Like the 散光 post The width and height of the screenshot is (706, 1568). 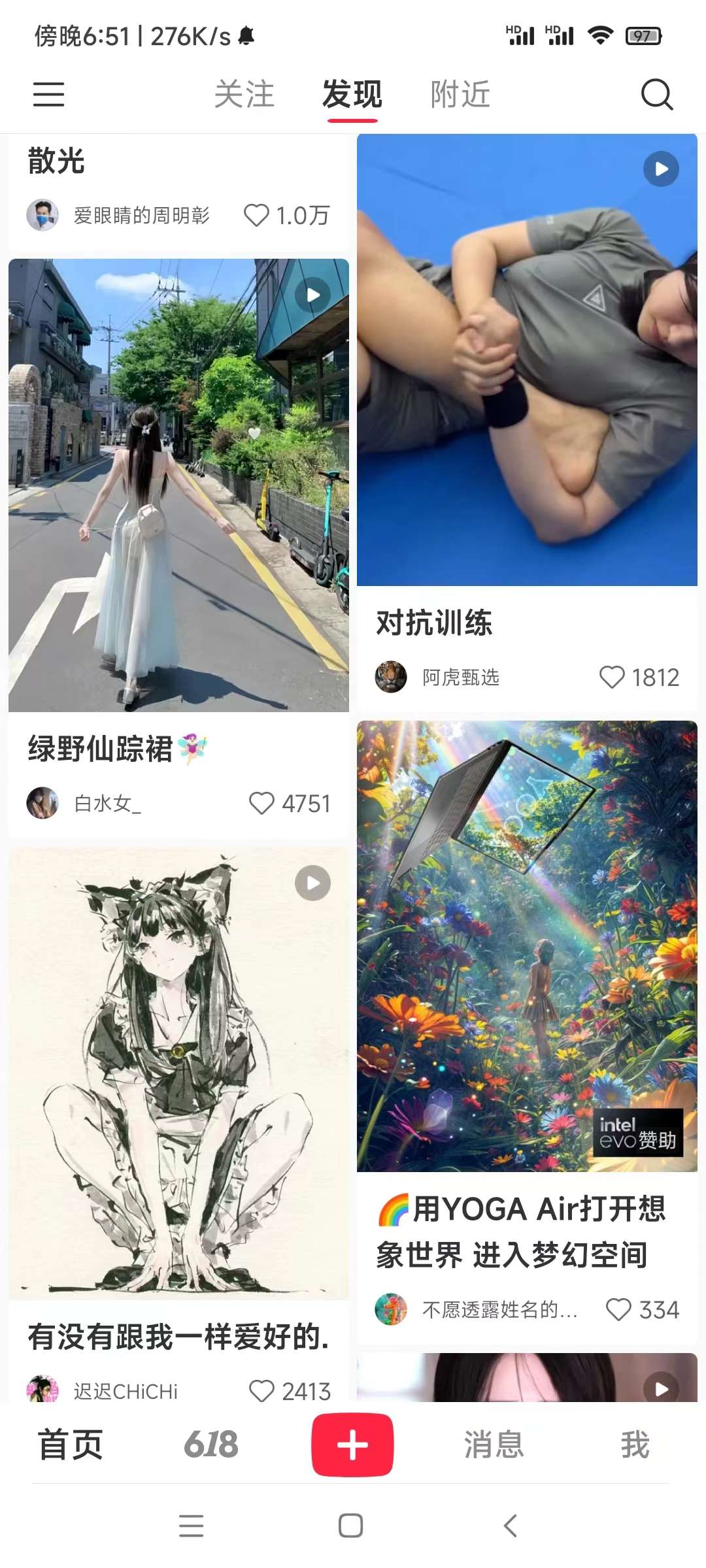click(x=256, y=215)
